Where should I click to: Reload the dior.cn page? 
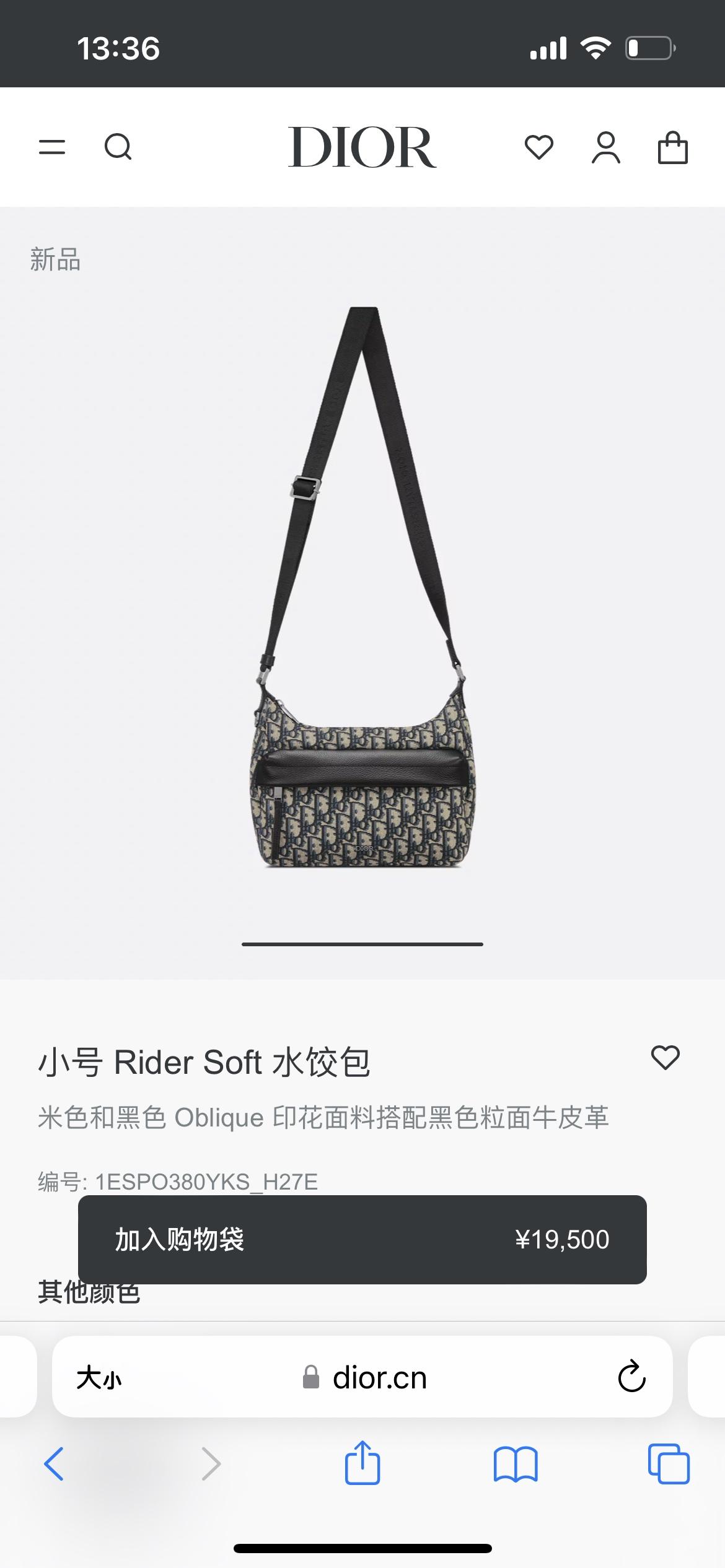631,1377
